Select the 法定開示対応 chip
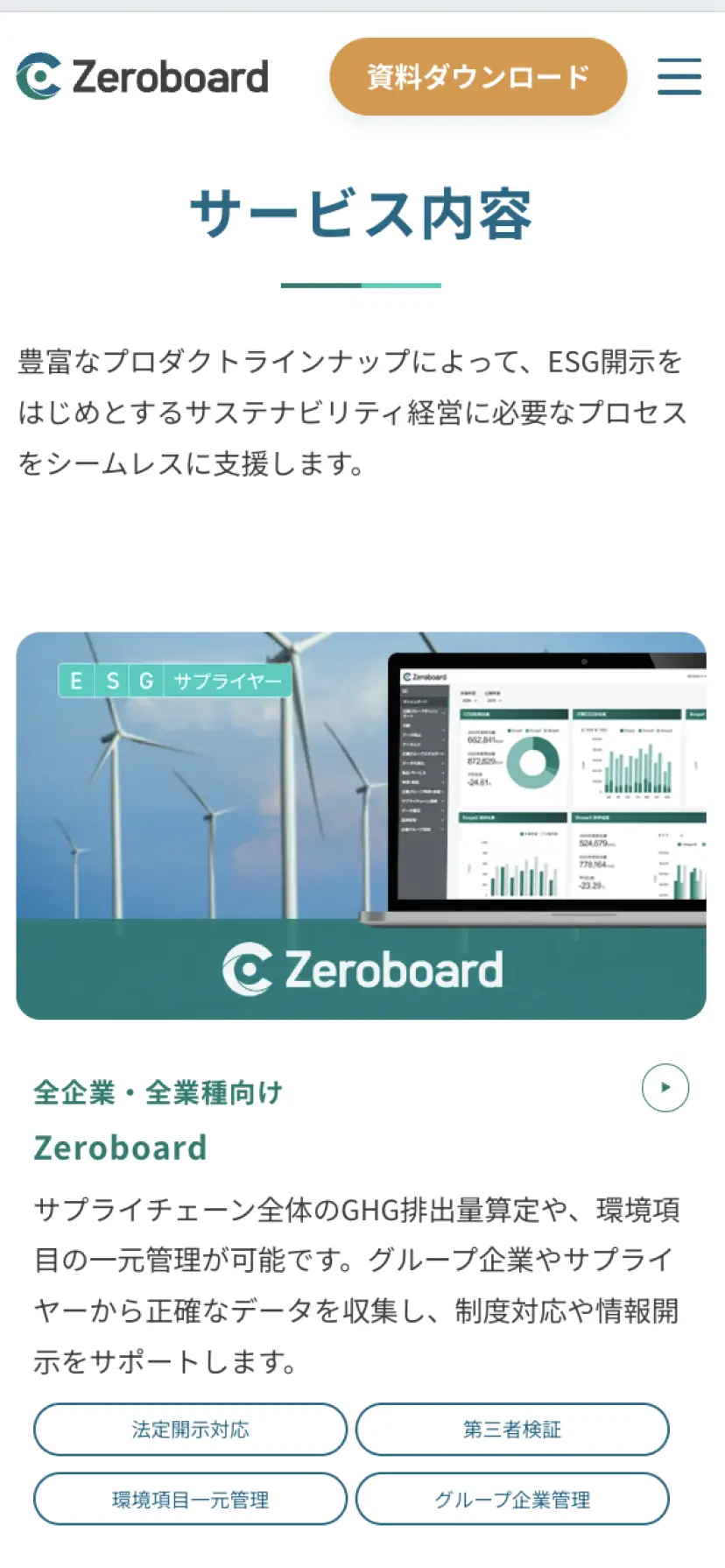Screen dimensions: 725x1568 190,1430
